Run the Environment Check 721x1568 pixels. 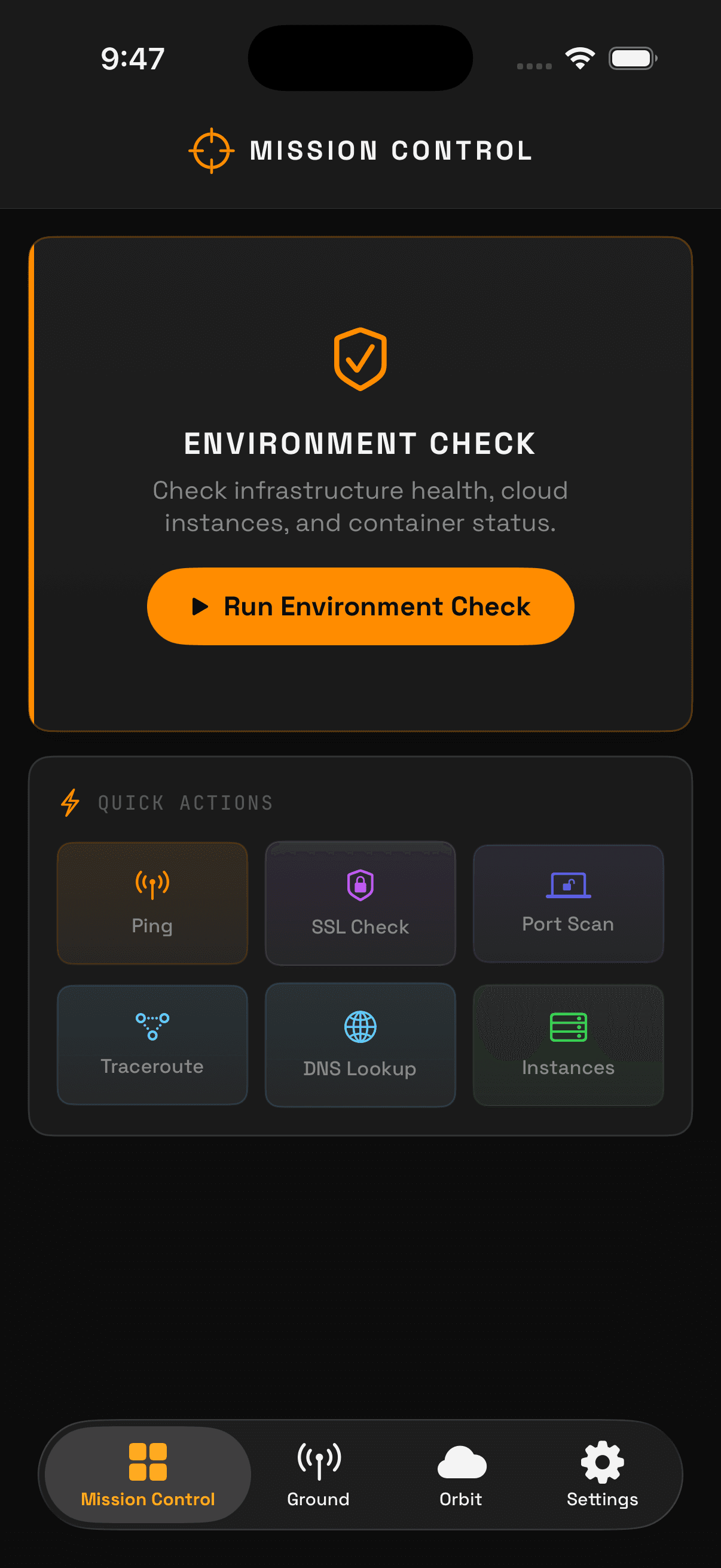click(360, 606)
